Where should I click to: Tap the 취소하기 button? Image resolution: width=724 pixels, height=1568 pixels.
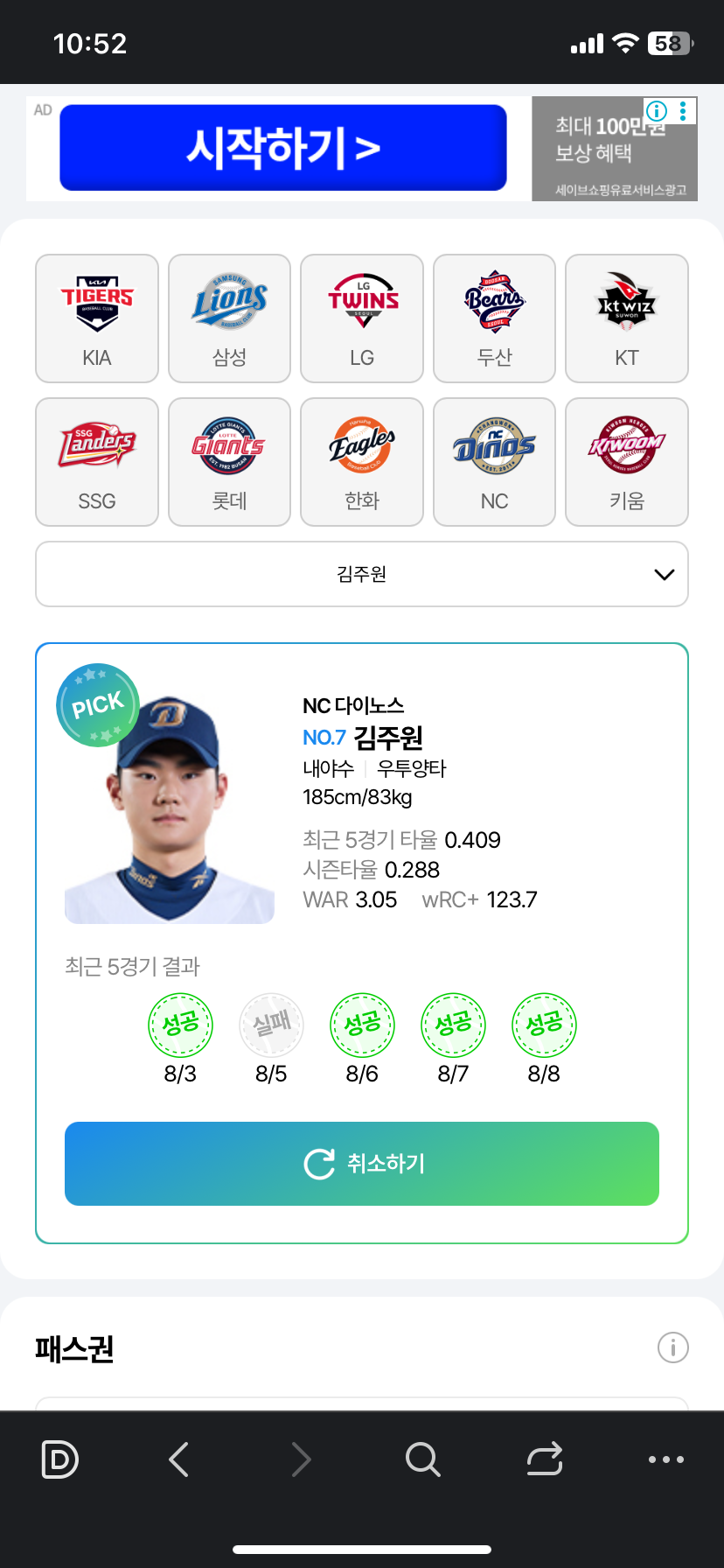coord(362,1164)
